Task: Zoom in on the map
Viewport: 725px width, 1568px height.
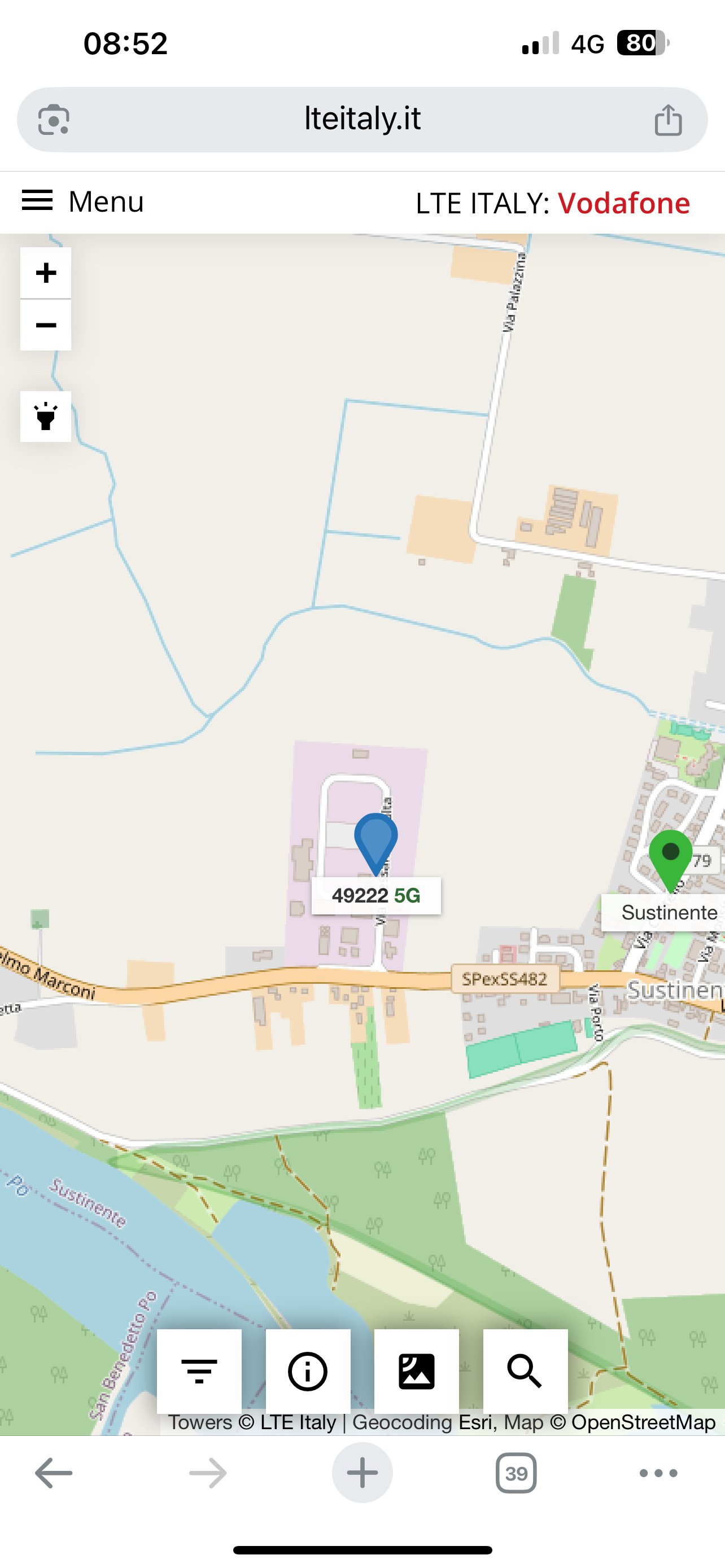Action: point(46,273)
